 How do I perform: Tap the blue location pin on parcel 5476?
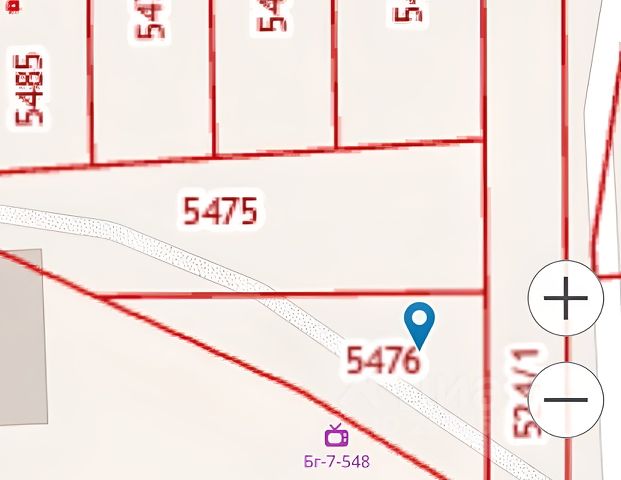click(419, 323)
